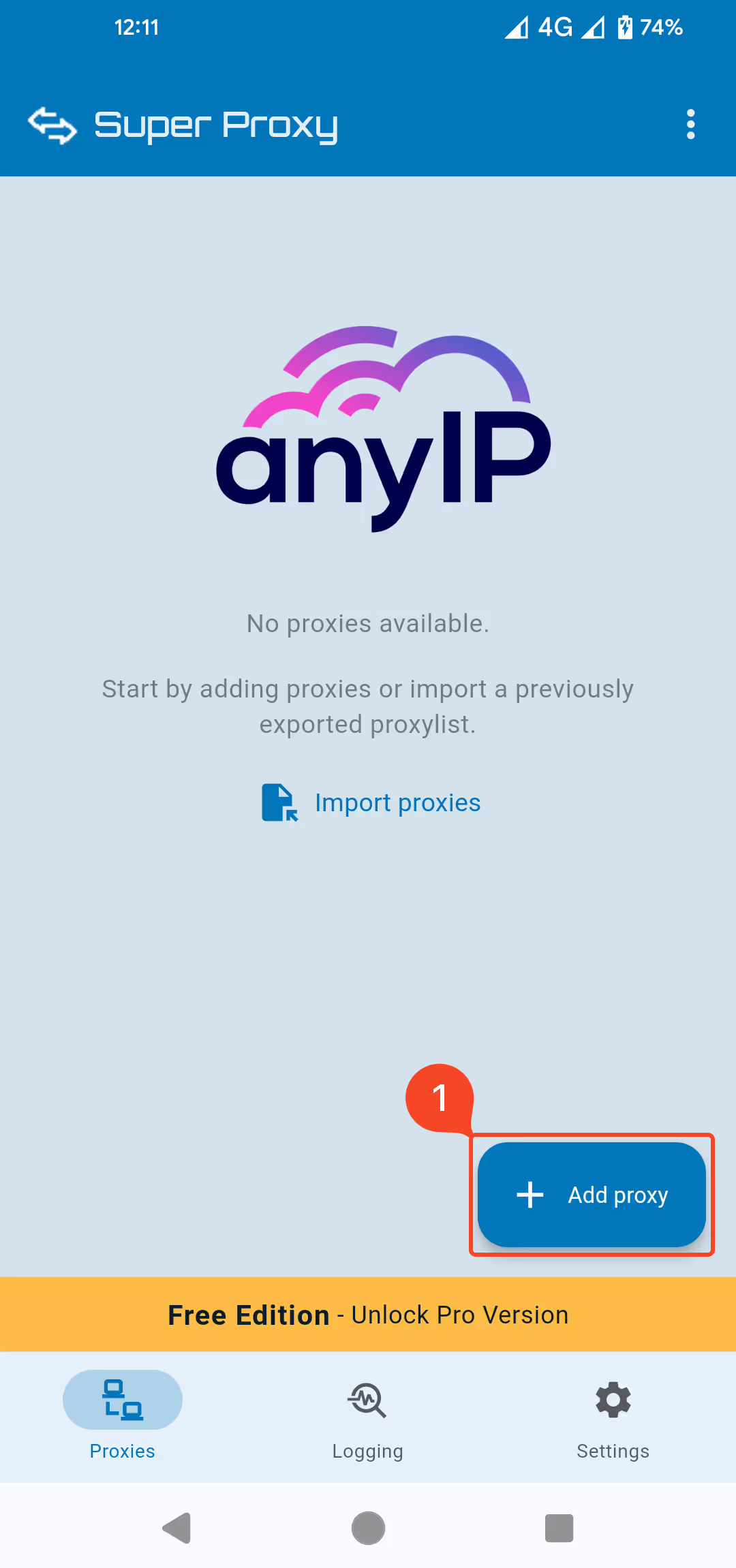736x1568 pixels.
Task: Tap the import document icon beside Import proxies
Action: tap(279, 802)
